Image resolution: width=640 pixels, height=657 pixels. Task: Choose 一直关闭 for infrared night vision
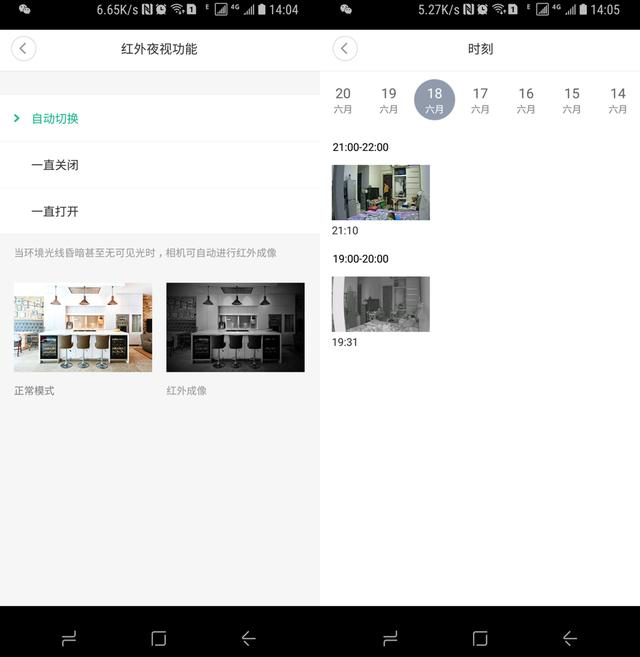[x=55, y=165]
